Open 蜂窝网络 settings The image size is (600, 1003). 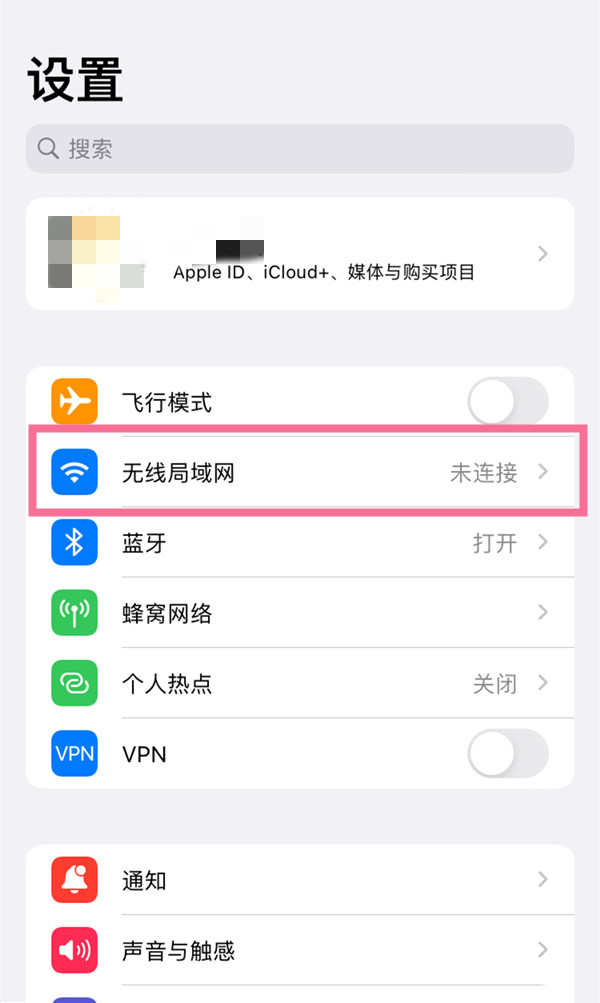(300, 613)
